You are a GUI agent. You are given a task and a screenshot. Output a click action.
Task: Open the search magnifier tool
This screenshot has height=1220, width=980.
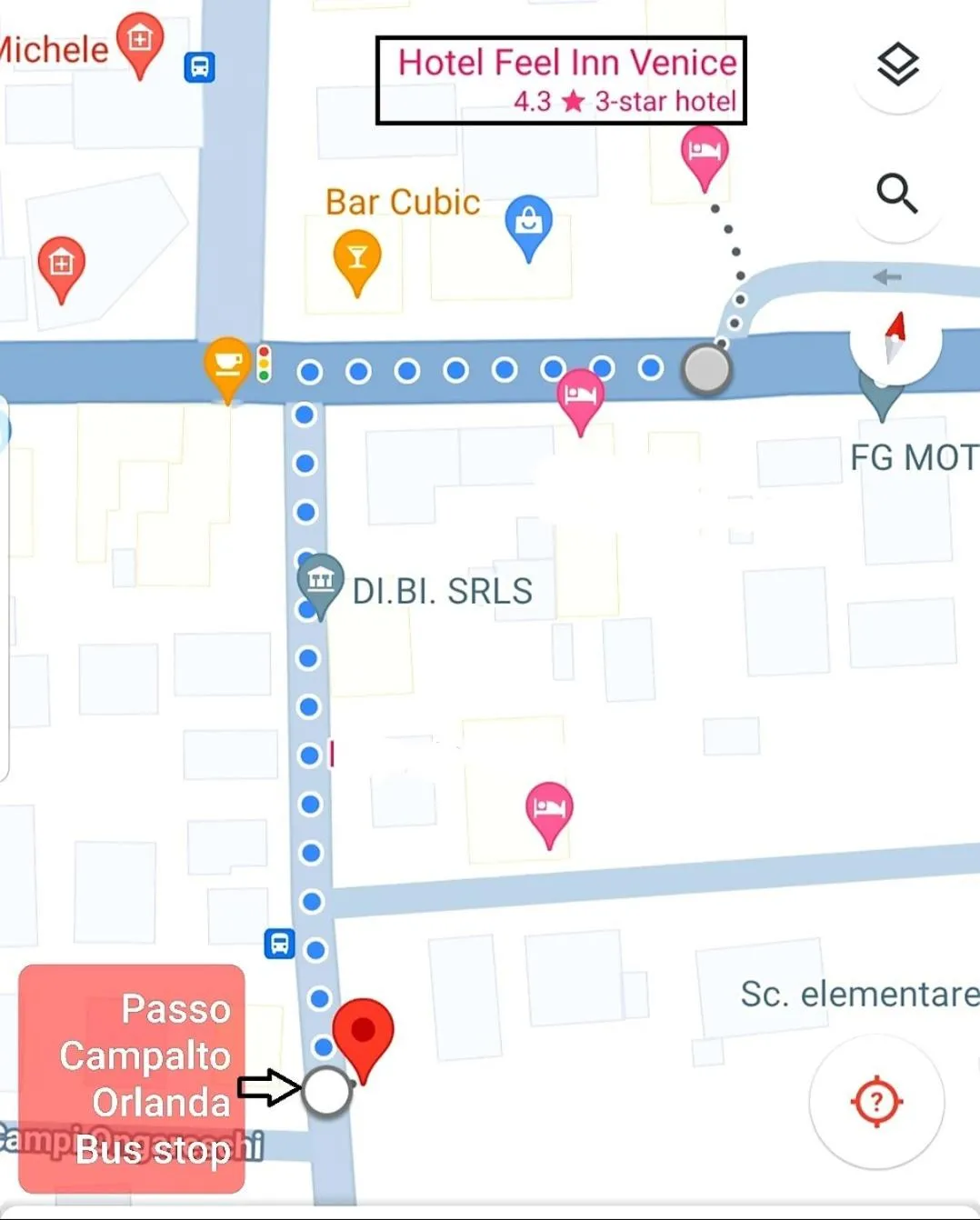tap(897, 194)
